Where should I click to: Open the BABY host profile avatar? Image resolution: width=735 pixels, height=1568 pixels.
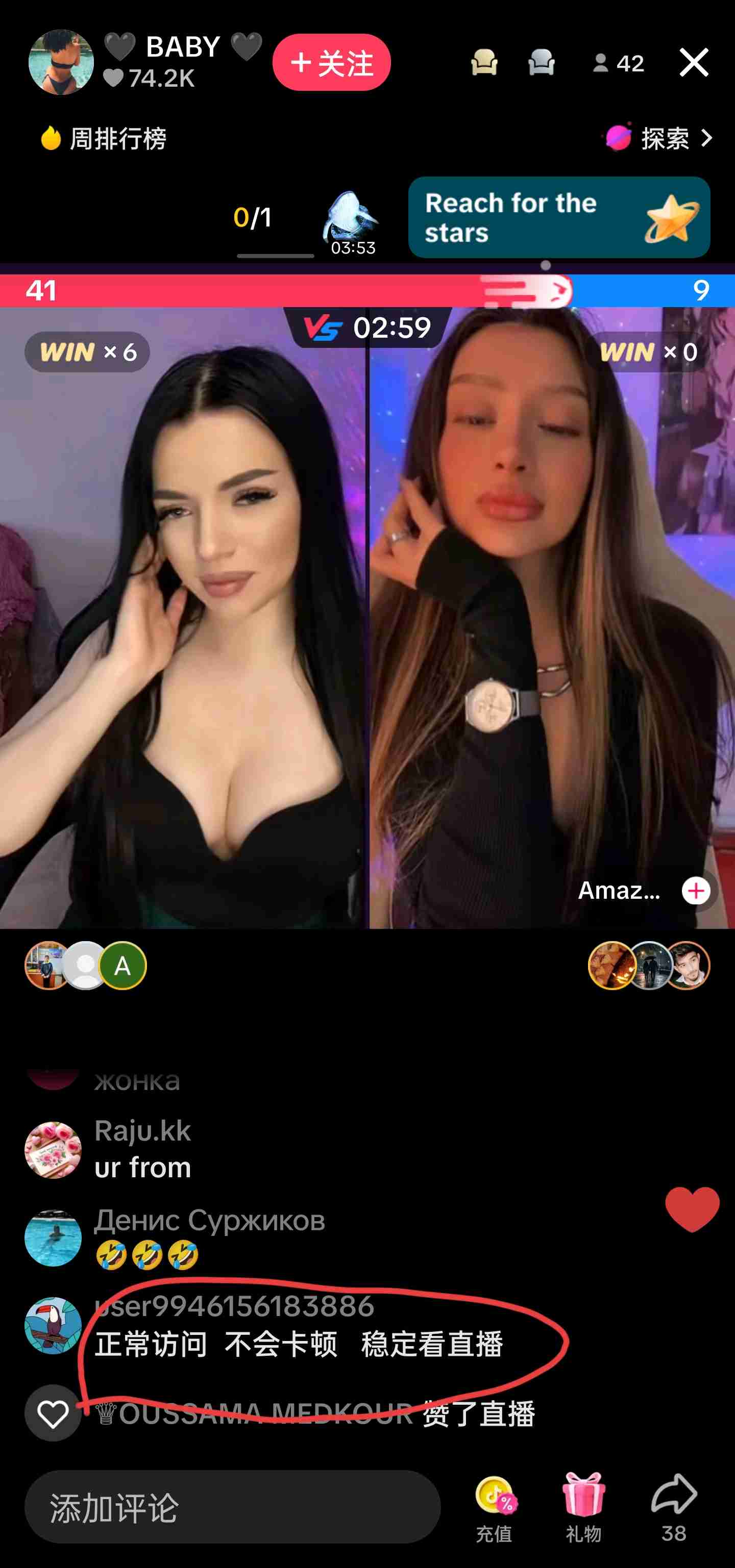(x=61, y=62)
